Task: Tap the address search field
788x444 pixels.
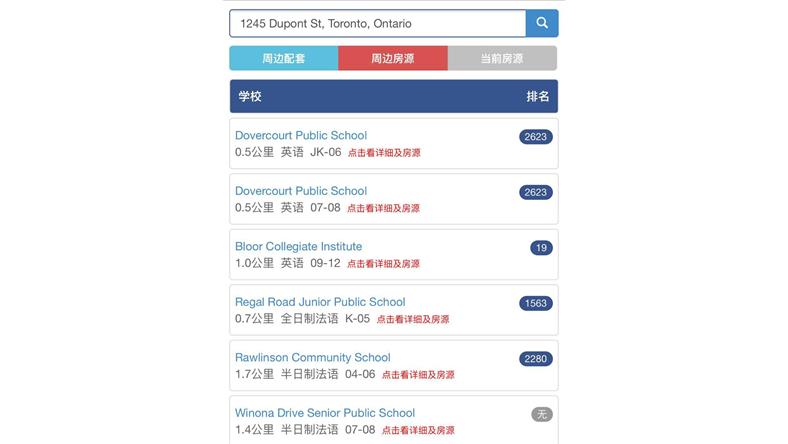Action: pyautogui.click(x=377, y=23)
